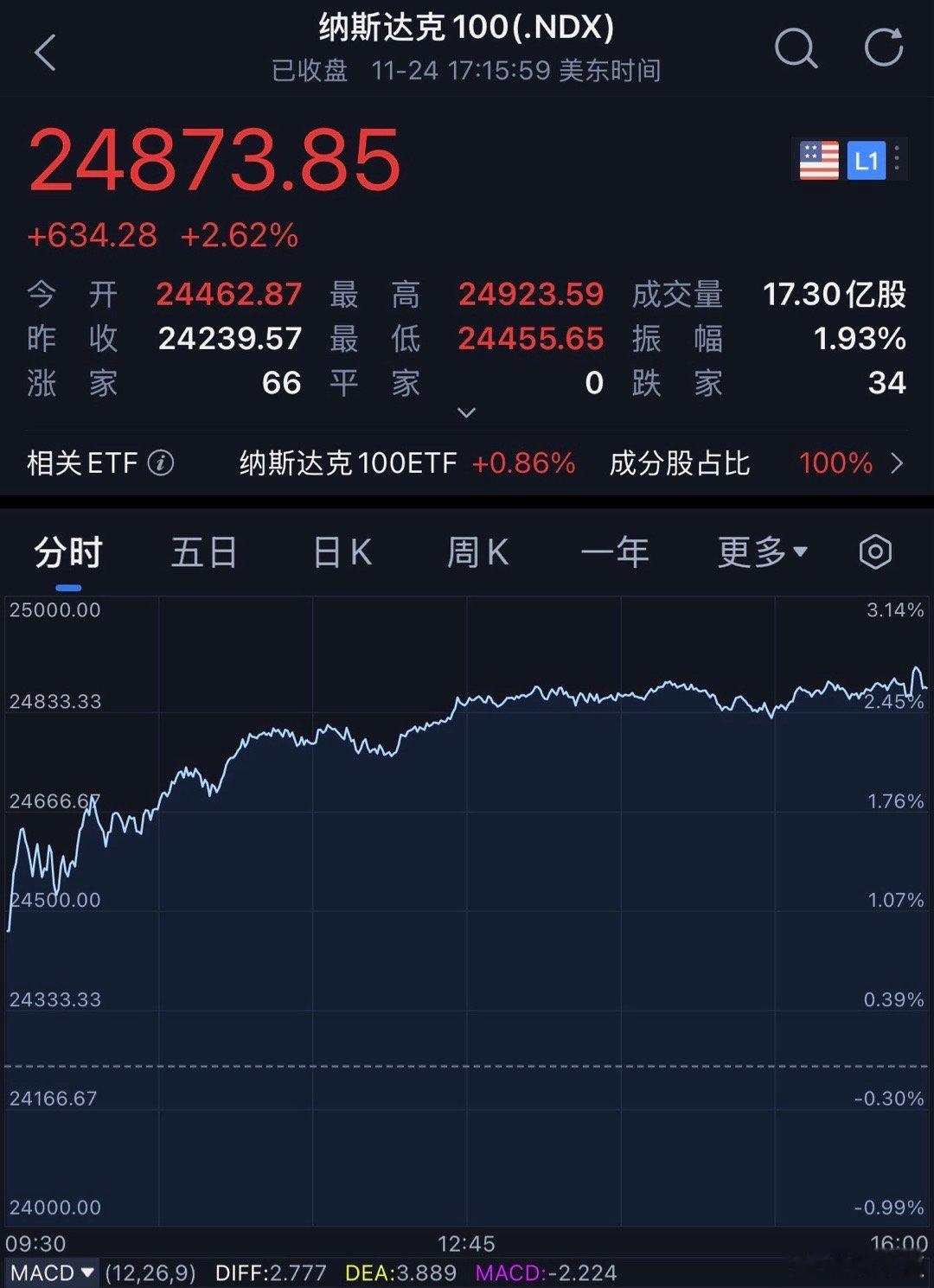Open the 日K chart tab
This screenshot has height=1288, width=934.
(x=341, y=552)
